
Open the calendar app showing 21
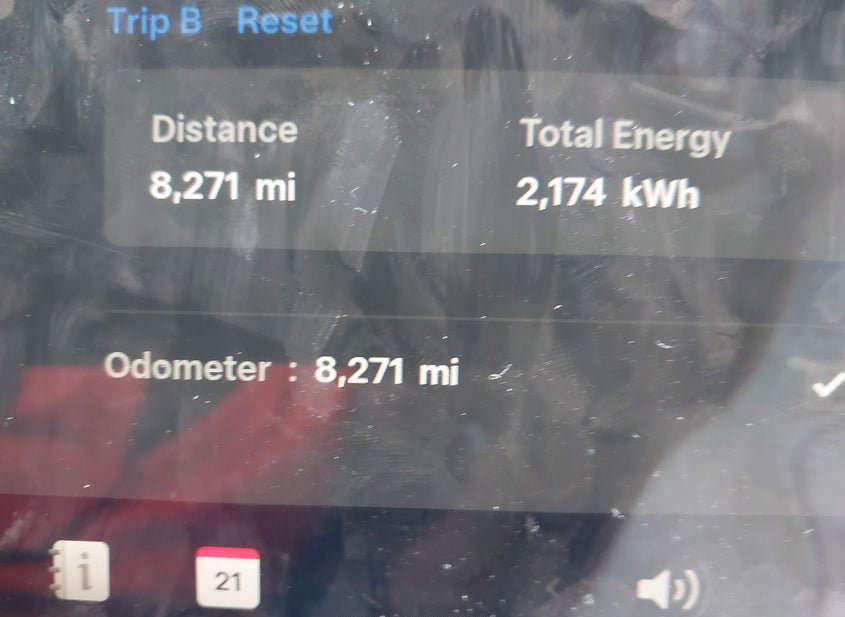tap(228, 578)
